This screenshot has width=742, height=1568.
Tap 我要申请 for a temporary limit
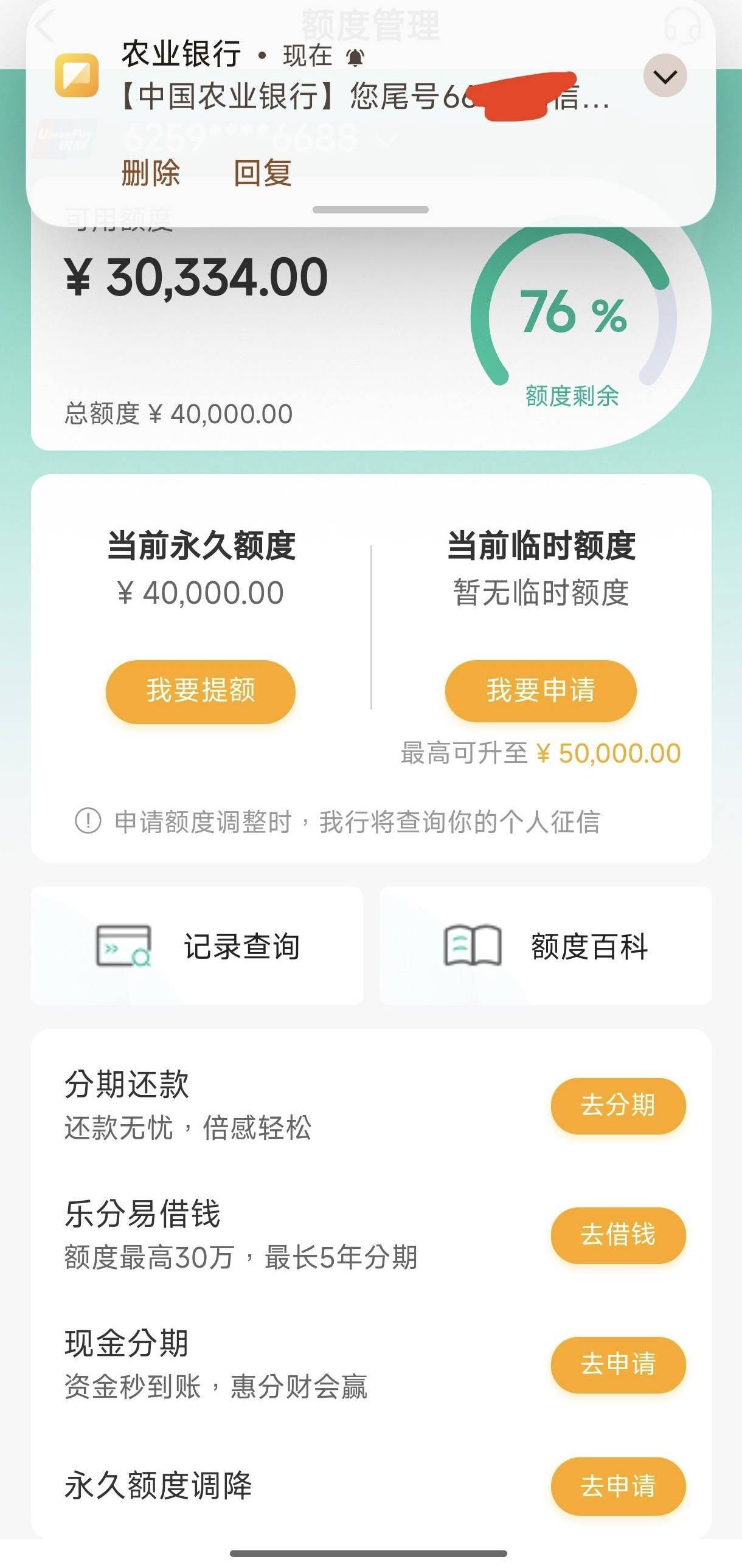click(x=541, y=691)
